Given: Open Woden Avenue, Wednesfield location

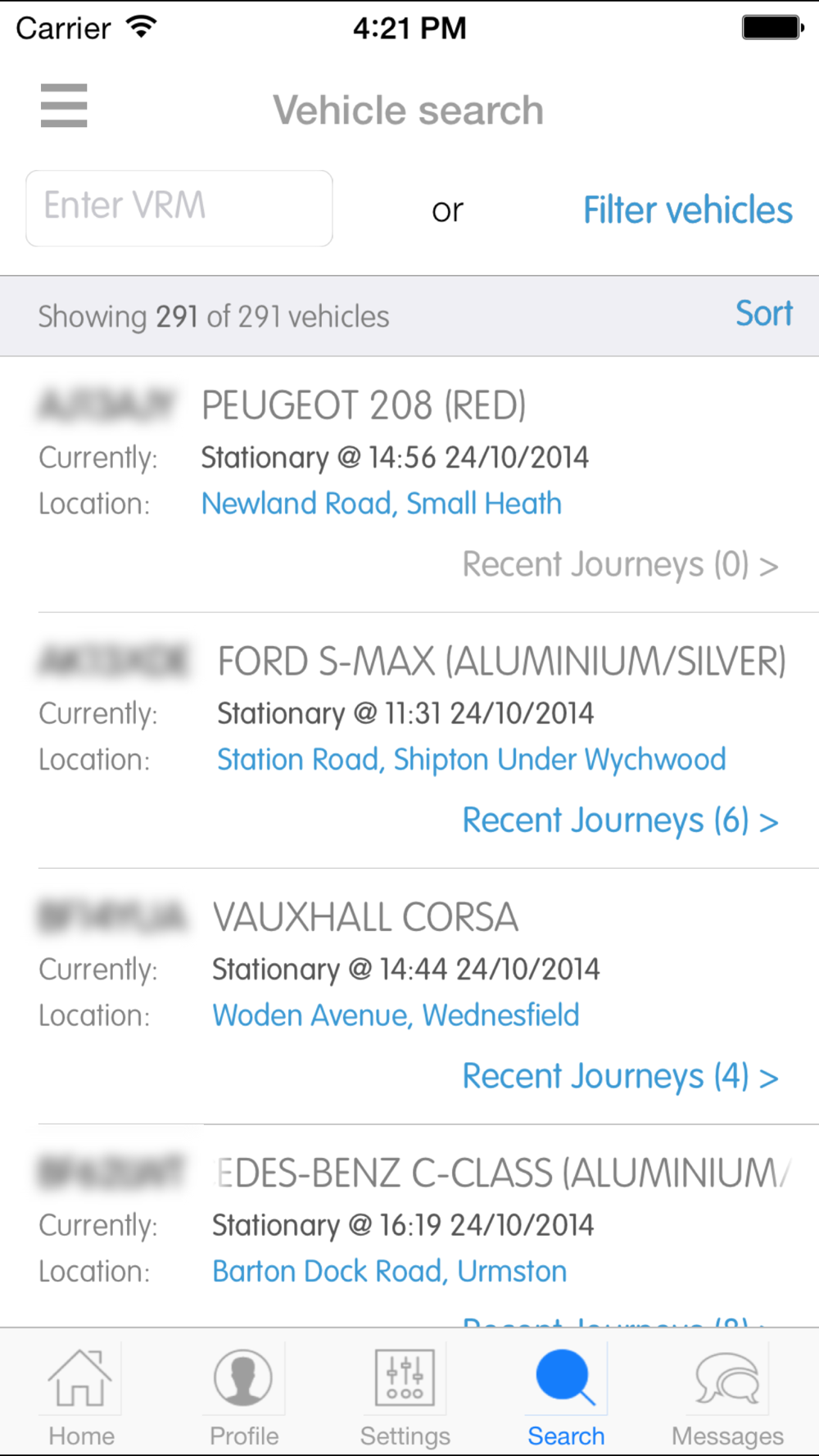Looking at the screenshot, I should [396, 1015].
